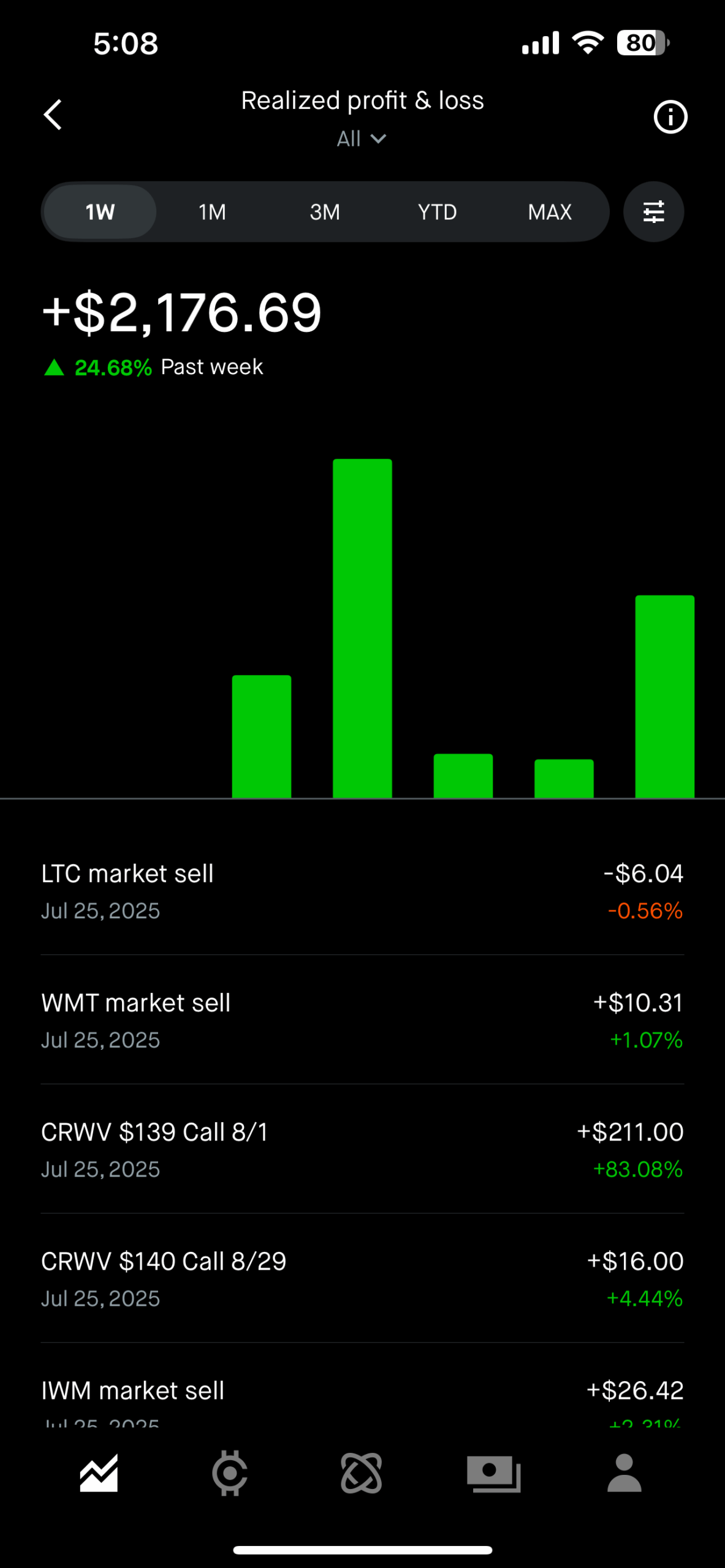Expand the All accounts dropdown
The image size is (725, 1568).
[362, 139]
